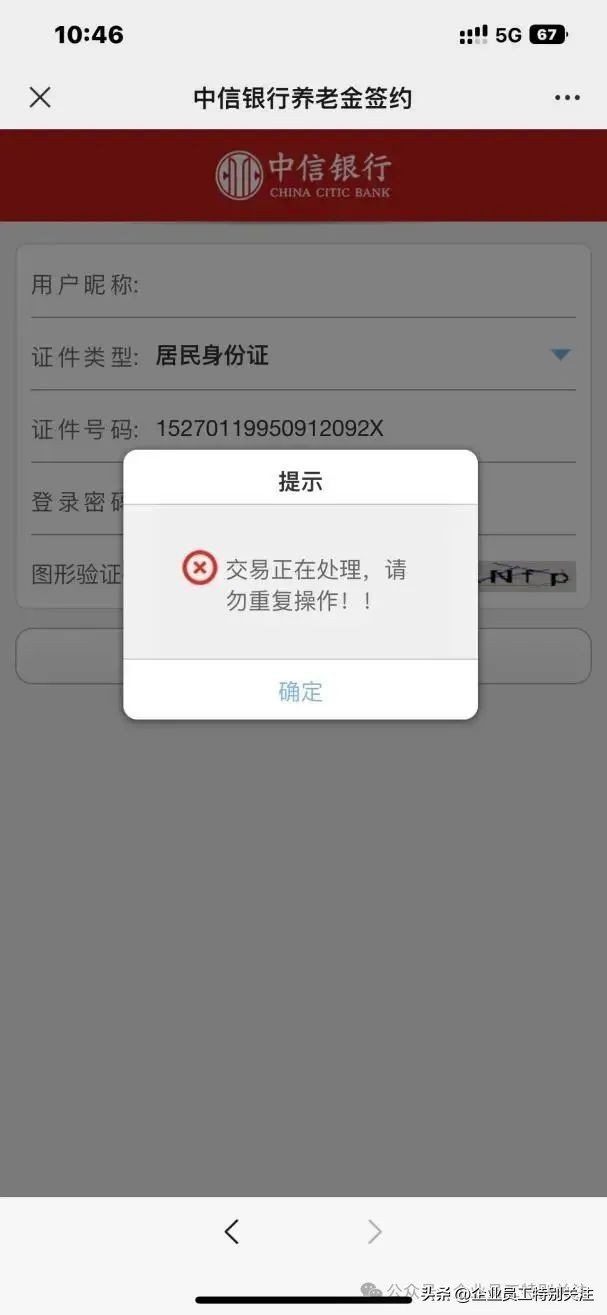Confirm the dialog with 确定
607x1315 pixels.
[300, 691]
